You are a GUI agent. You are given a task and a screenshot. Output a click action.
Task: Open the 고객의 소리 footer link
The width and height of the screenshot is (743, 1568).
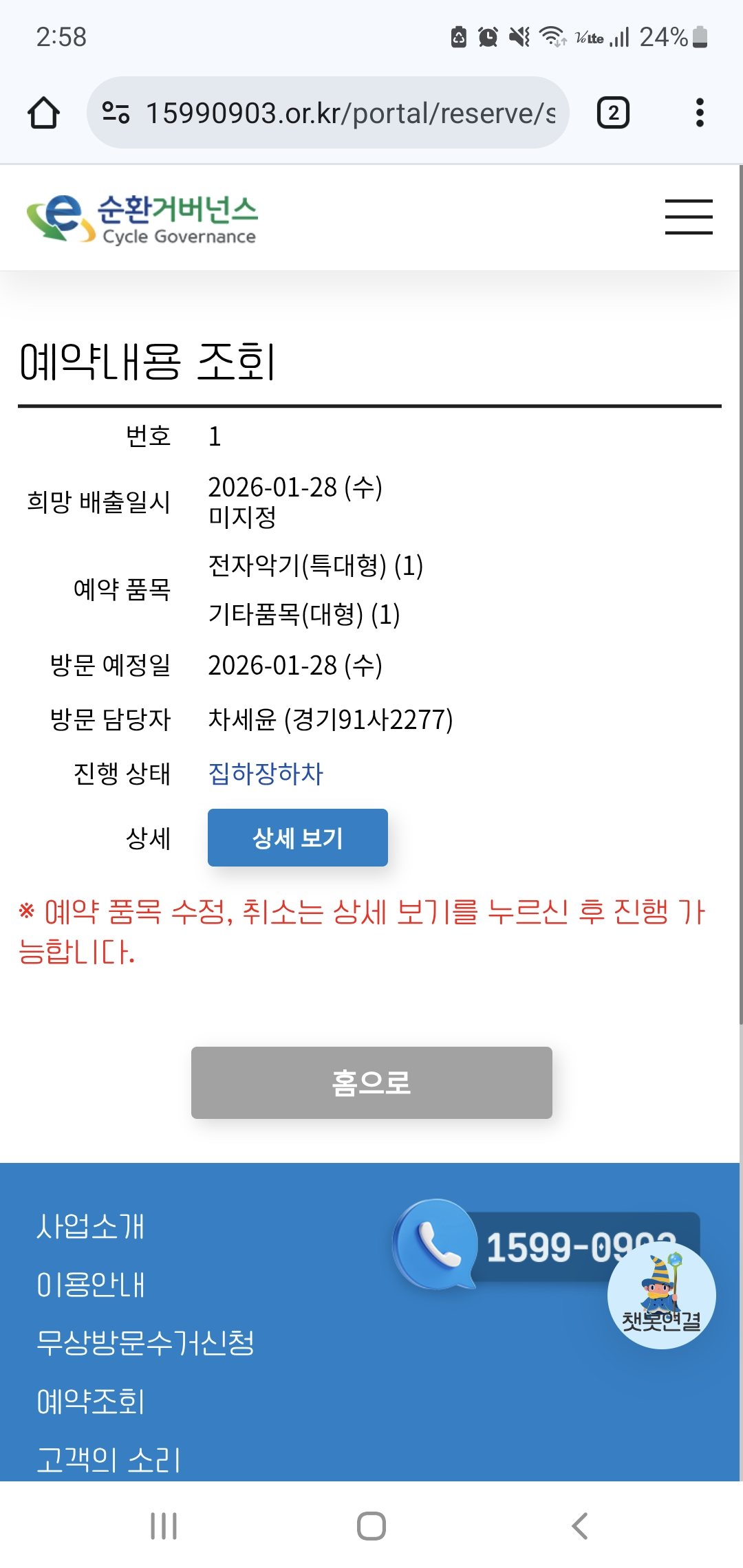tap(108, 1459)
